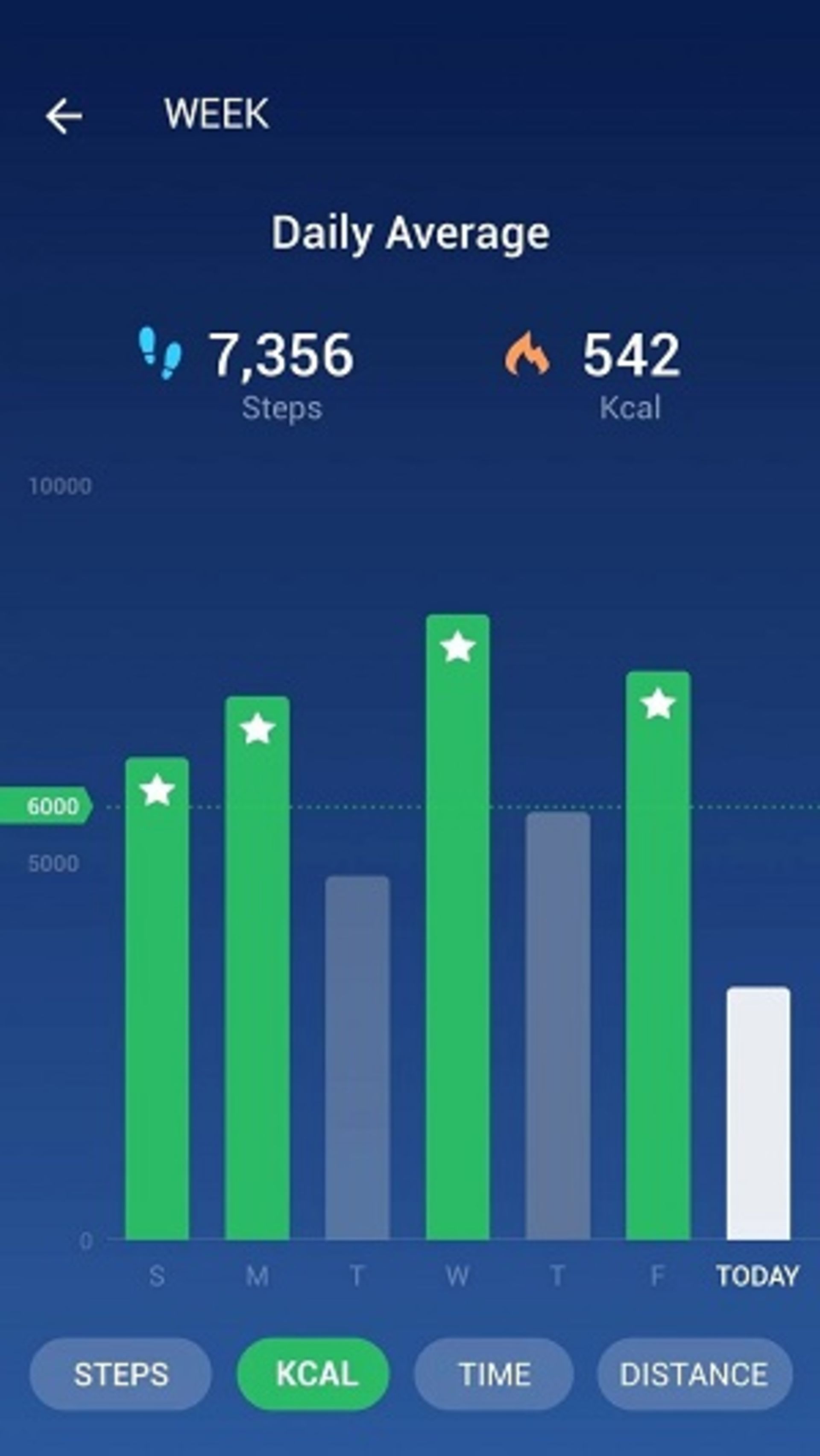Viewport: 820px width, 1456px height.
Task: Tap the dotted goal line at 6000
Action: (396, 807)
